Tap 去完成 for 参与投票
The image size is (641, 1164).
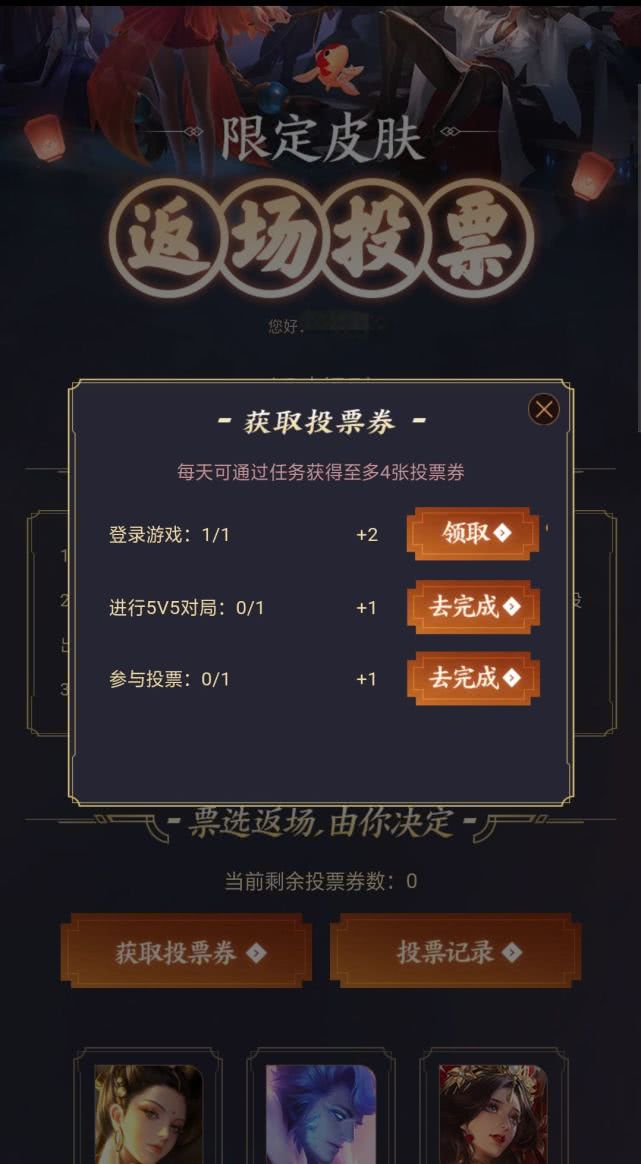coord(473,678)
